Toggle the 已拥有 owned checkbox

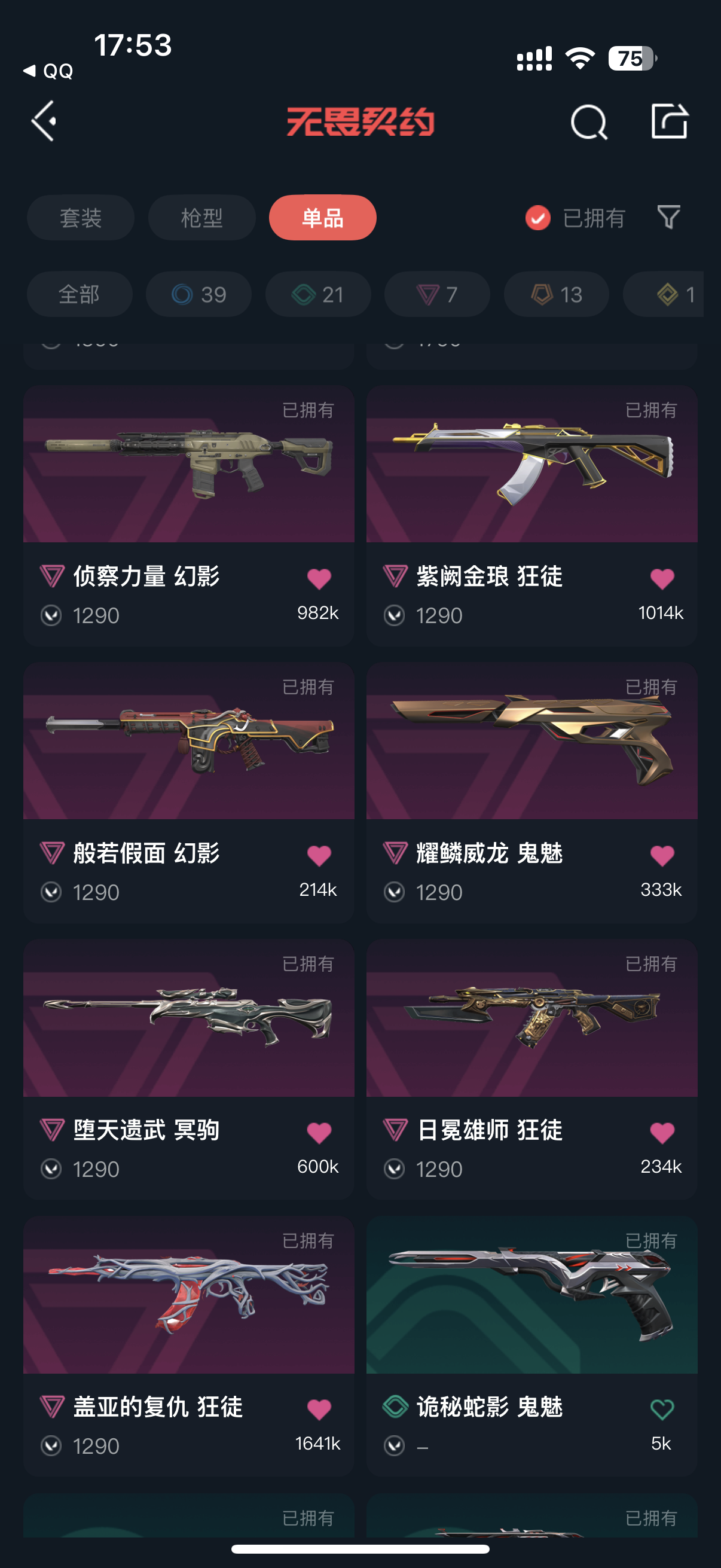coord(538,218)
